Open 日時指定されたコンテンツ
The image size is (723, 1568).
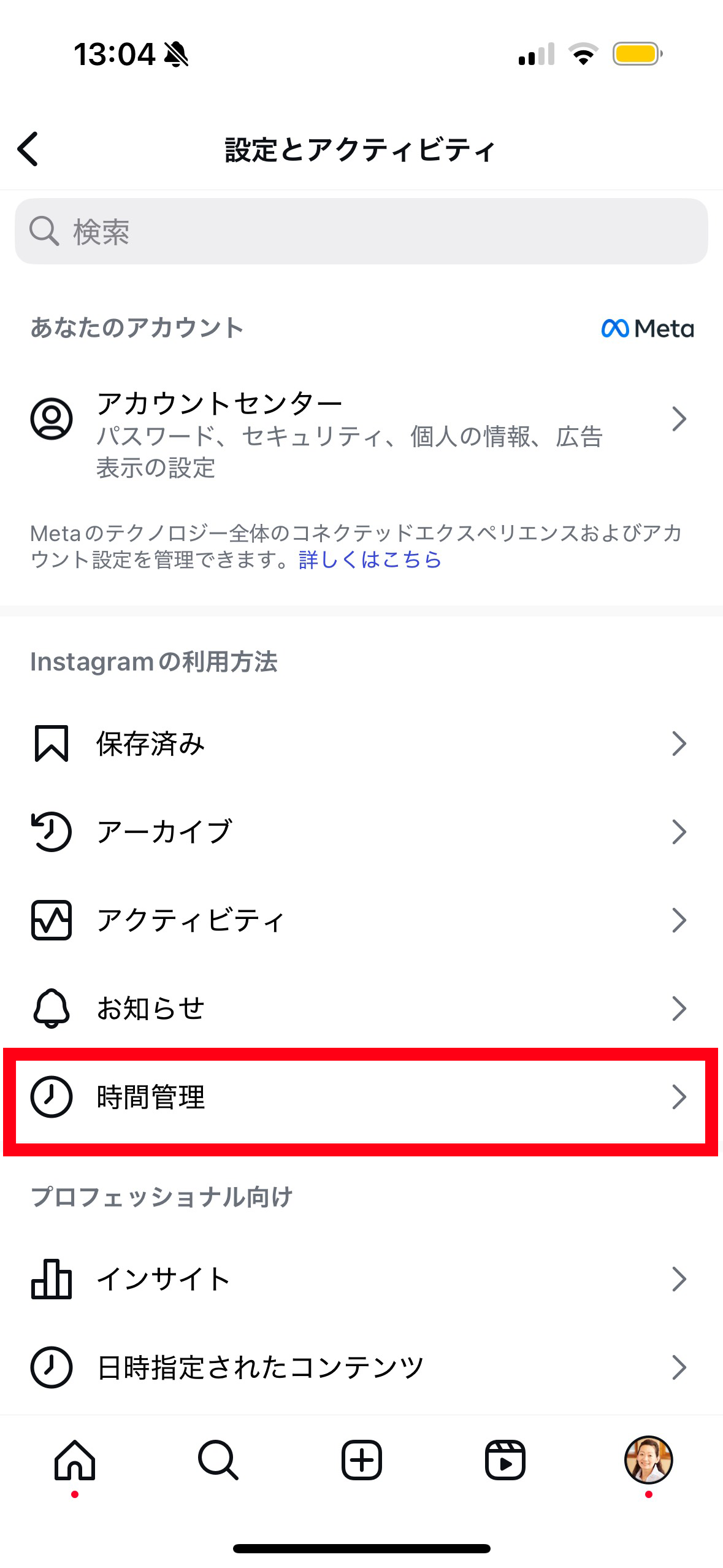pos(361,1367)
